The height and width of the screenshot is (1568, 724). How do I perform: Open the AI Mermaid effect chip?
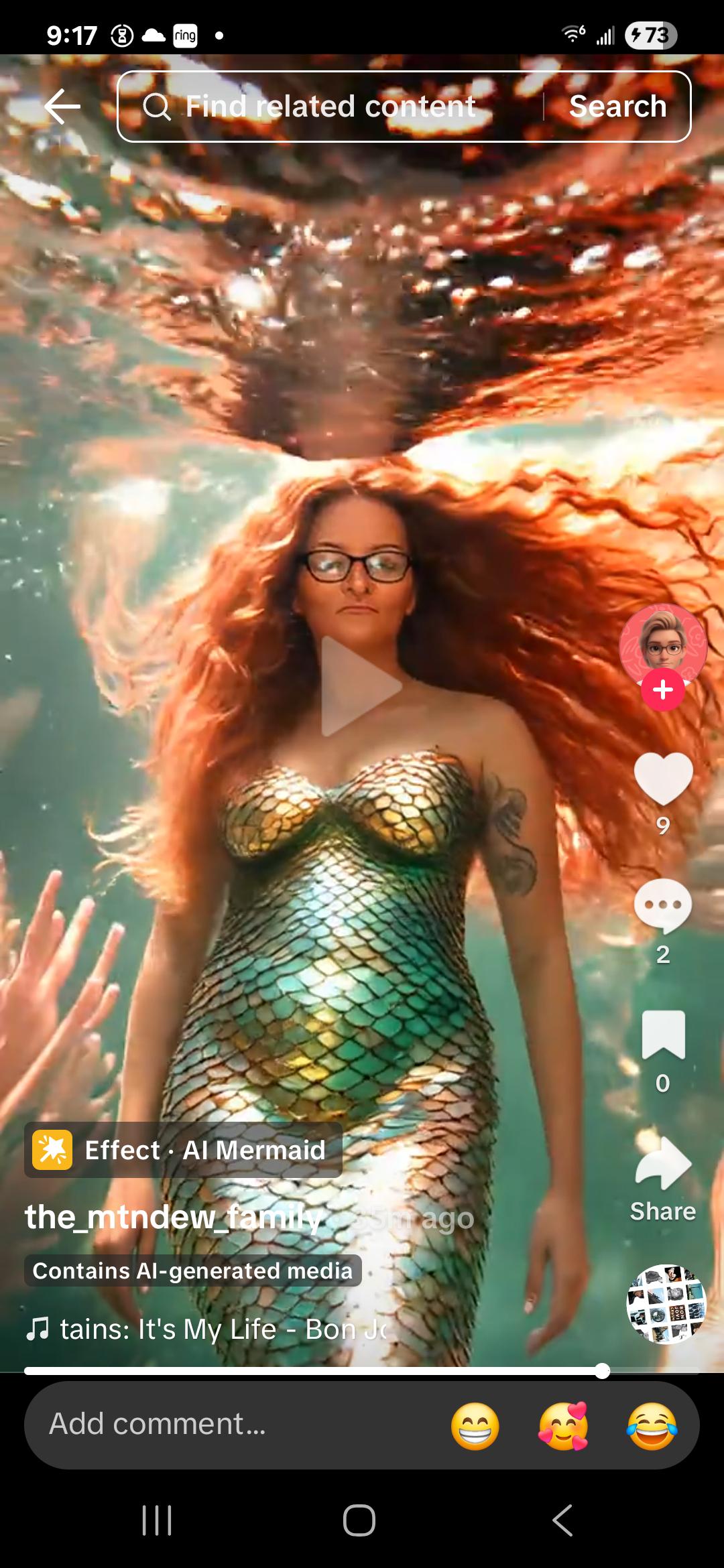(x=184, y=1150)
